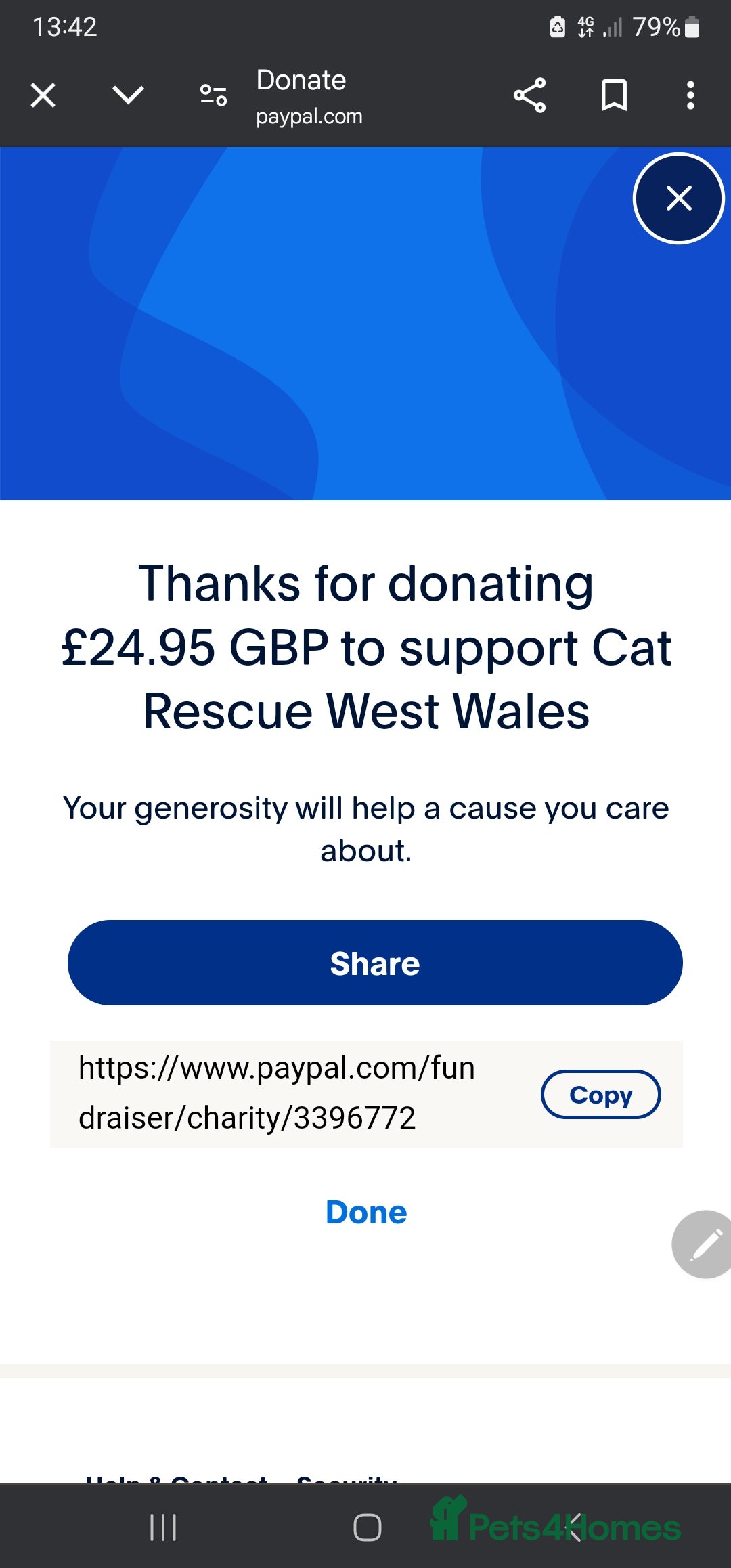Bookmark this page using the bookmark icon
Screen dimensions: 731x1568
click(615, 95)
